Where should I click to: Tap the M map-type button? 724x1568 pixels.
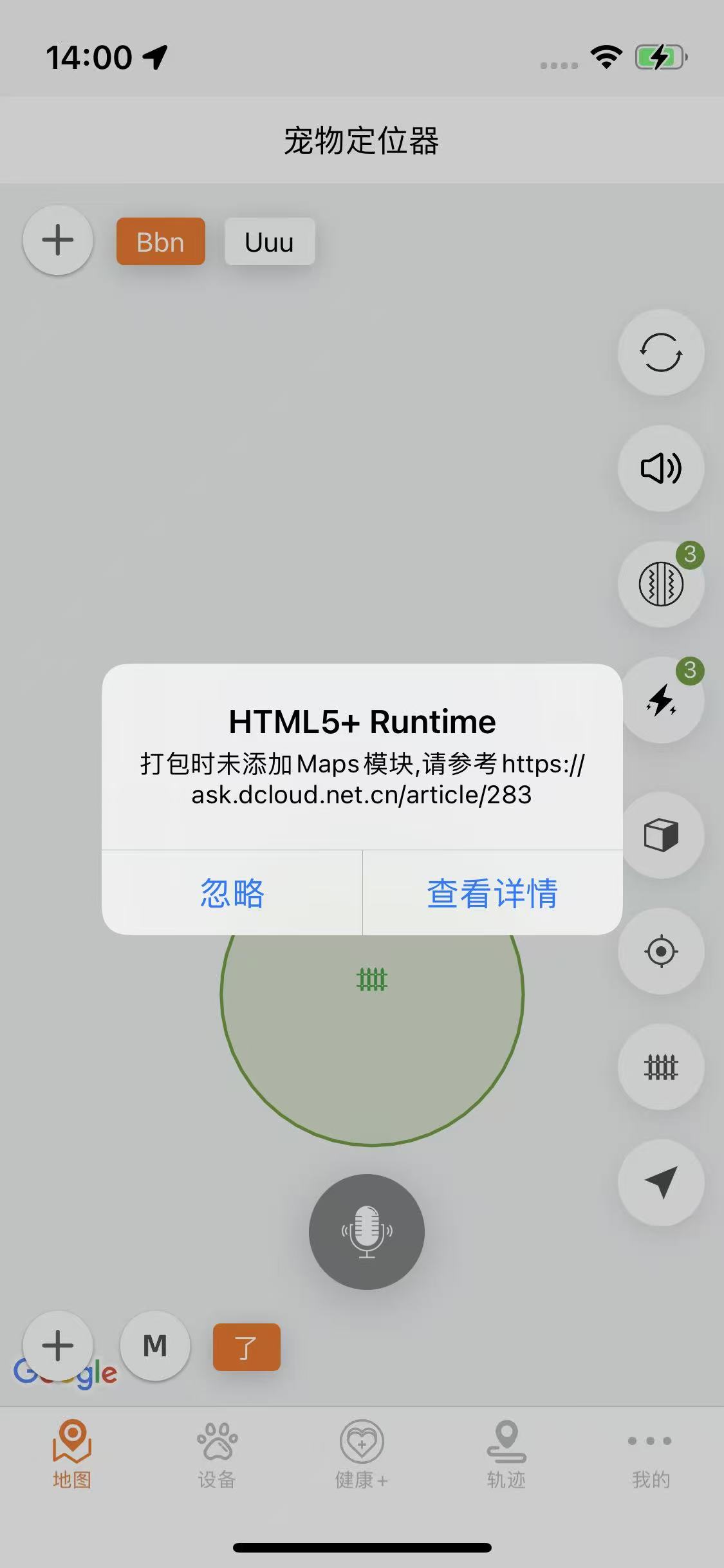154,1346
